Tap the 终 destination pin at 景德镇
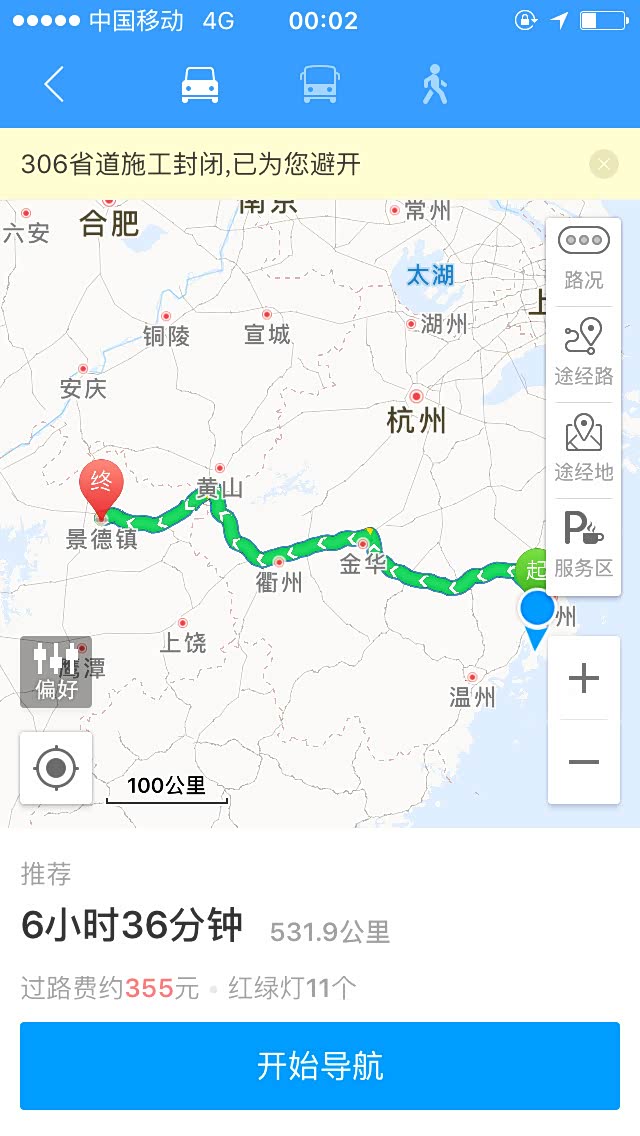Viewport: 640px width, 1136px height. 101,486
